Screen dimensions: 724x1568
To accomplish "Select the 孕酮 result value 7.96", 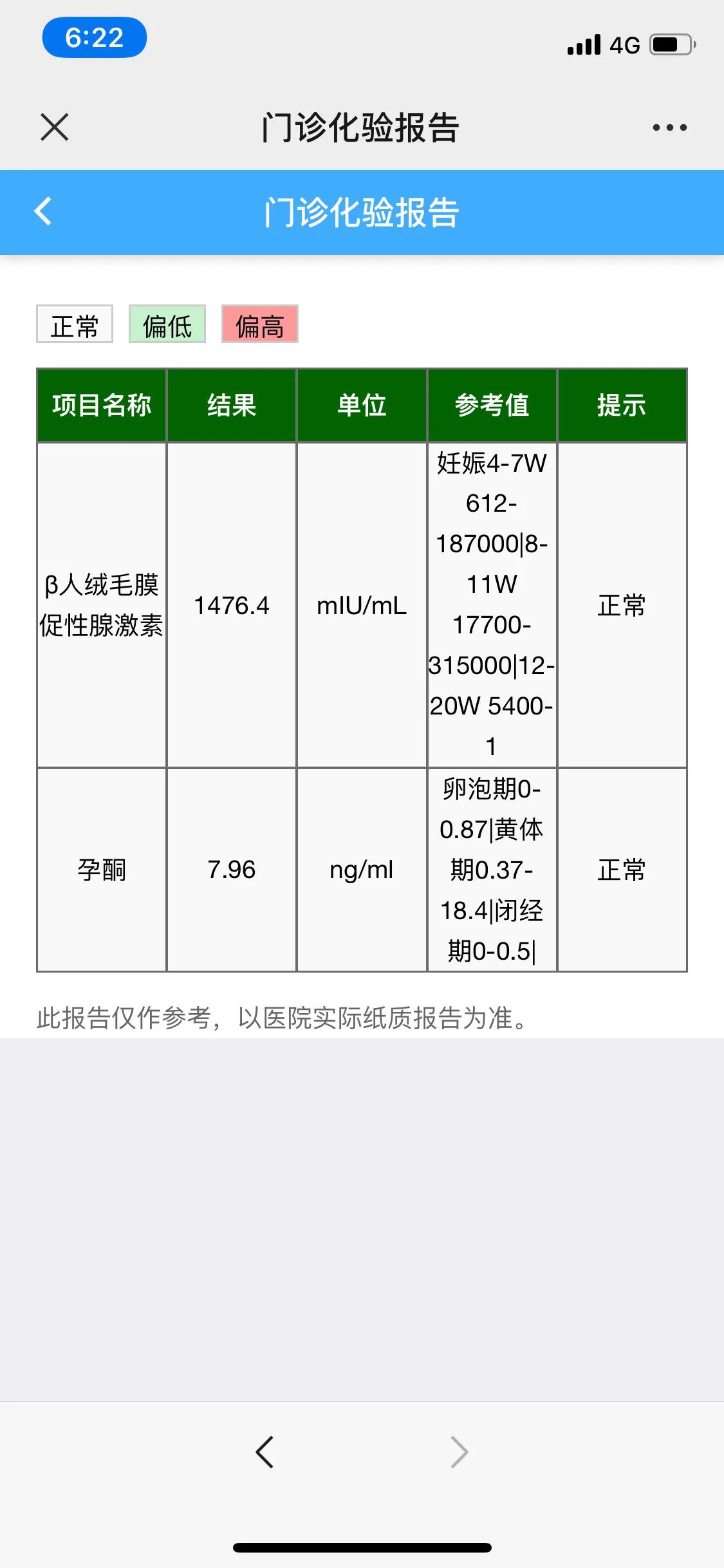I will (231, 869).
